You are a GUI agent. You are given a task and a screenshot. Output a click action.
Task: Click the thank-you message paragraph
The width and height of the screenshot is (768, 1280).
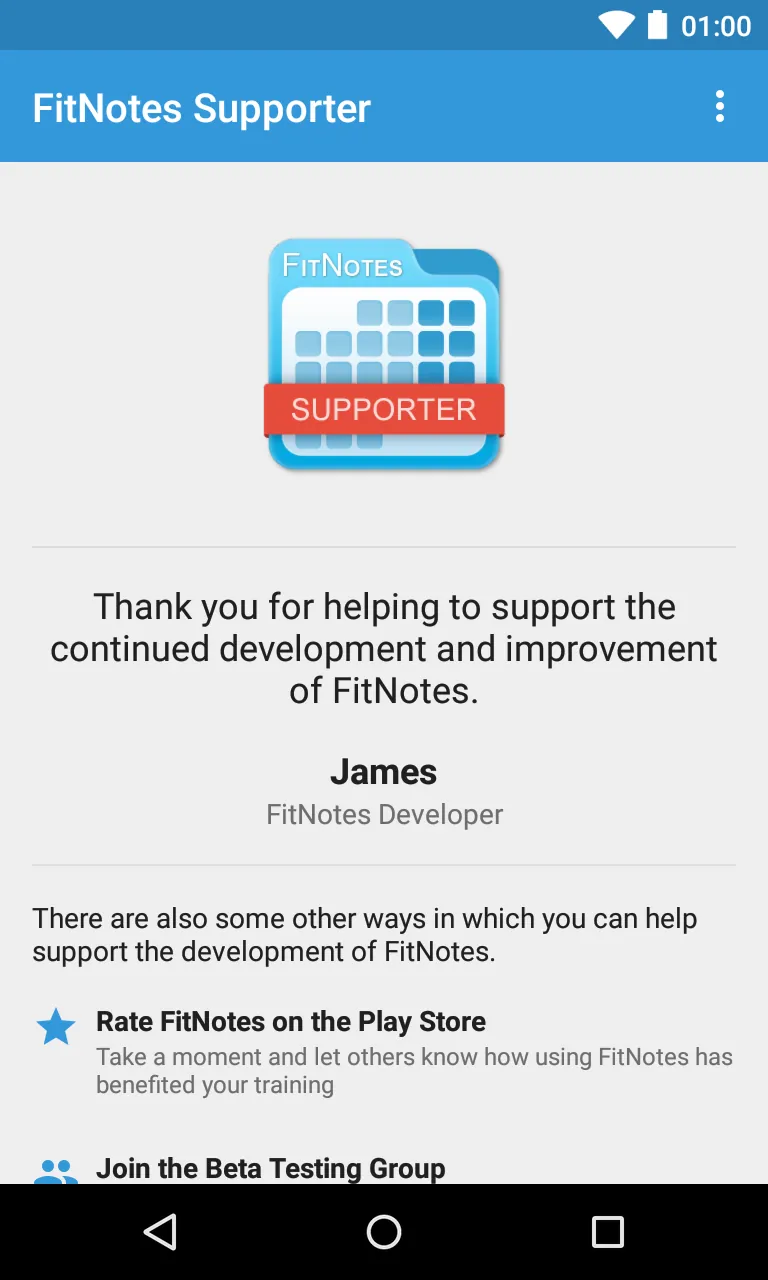pyautogui.click(x=384, y=648)
